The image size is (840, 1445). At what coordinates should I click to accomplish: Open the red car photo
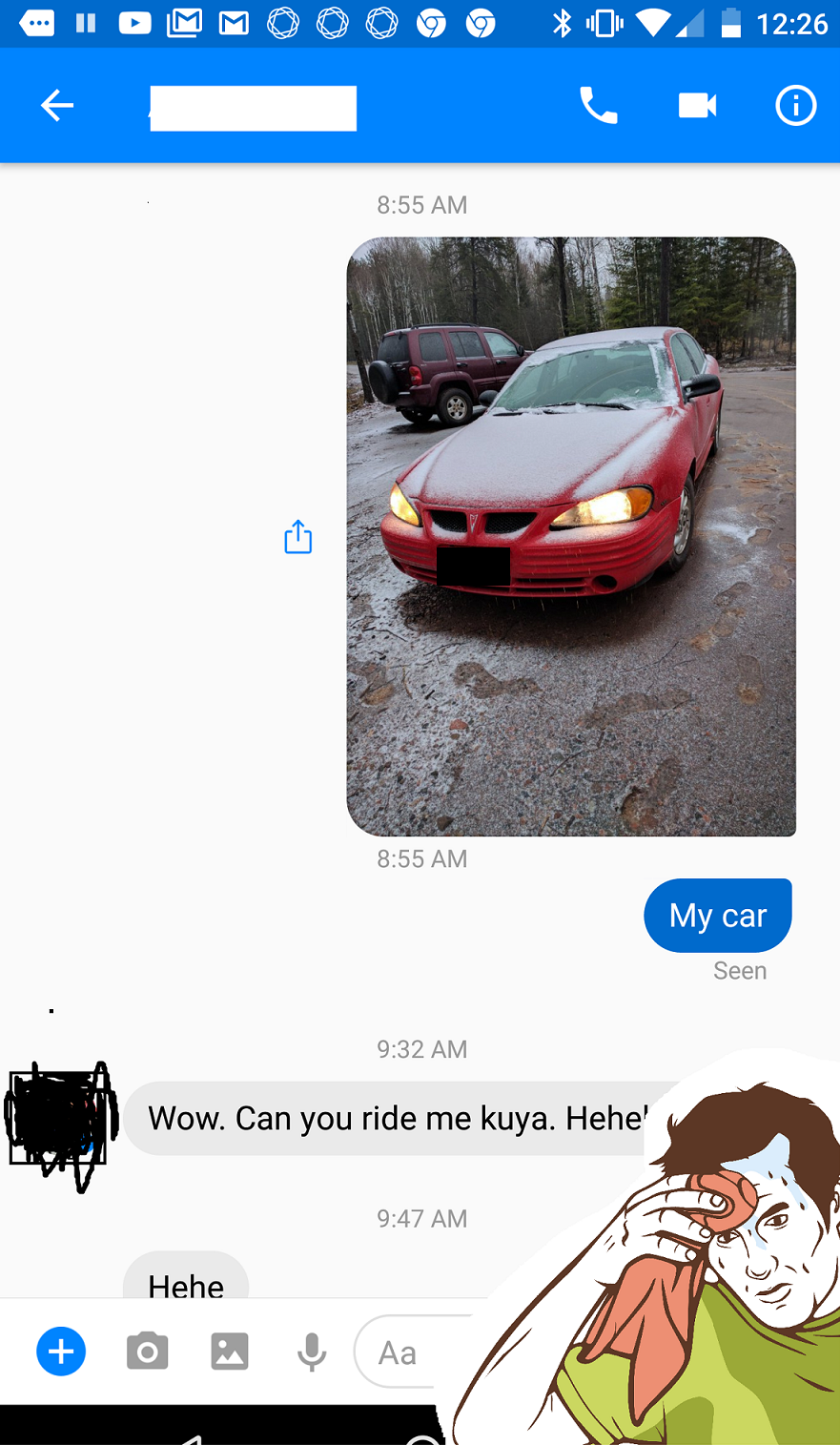pos(571,537)
